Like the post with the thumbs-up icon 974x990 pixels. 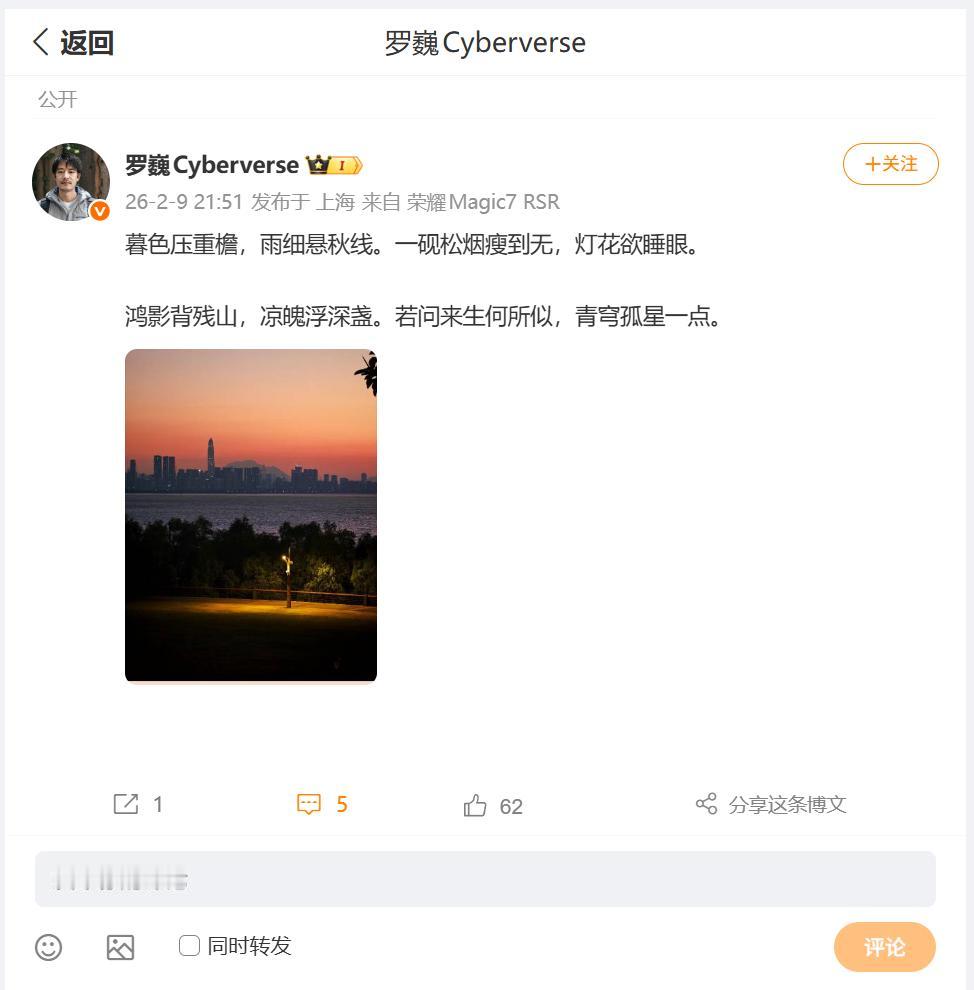[476, 804]
